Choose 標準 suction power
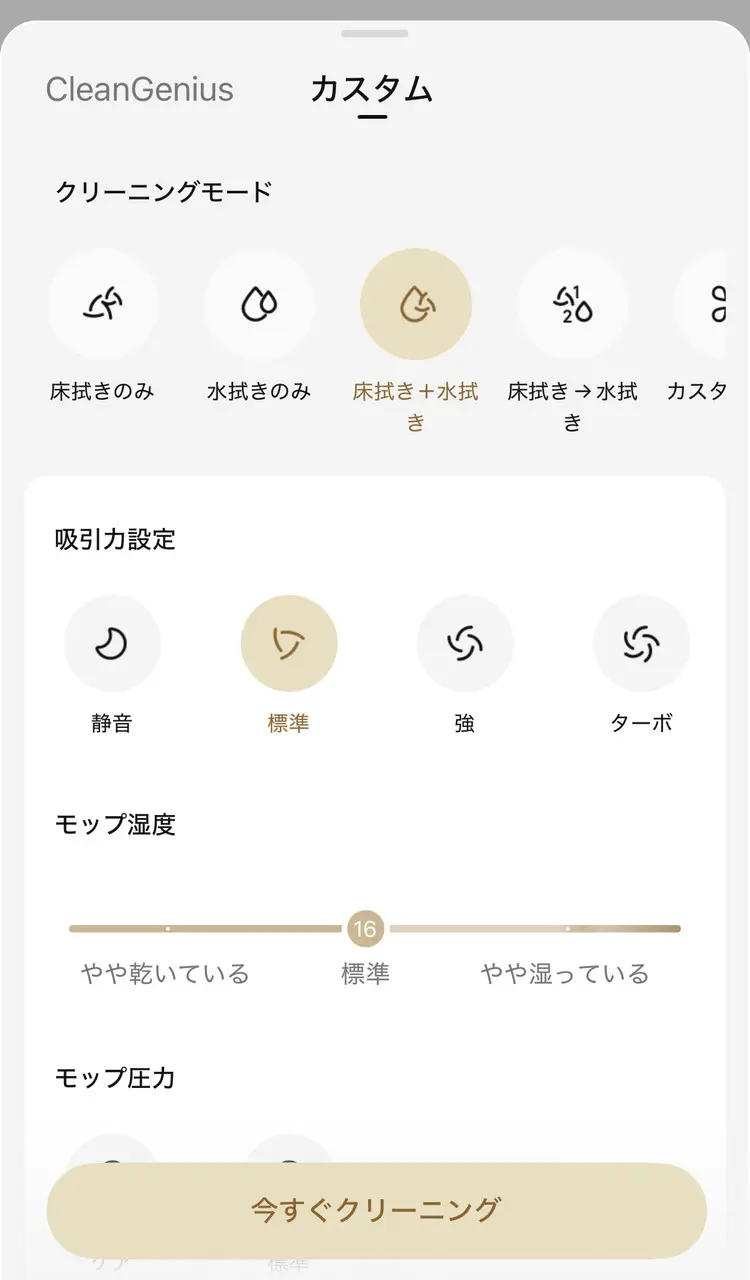This screenshot has height=1280, width=750. click(x=289, y=644)
